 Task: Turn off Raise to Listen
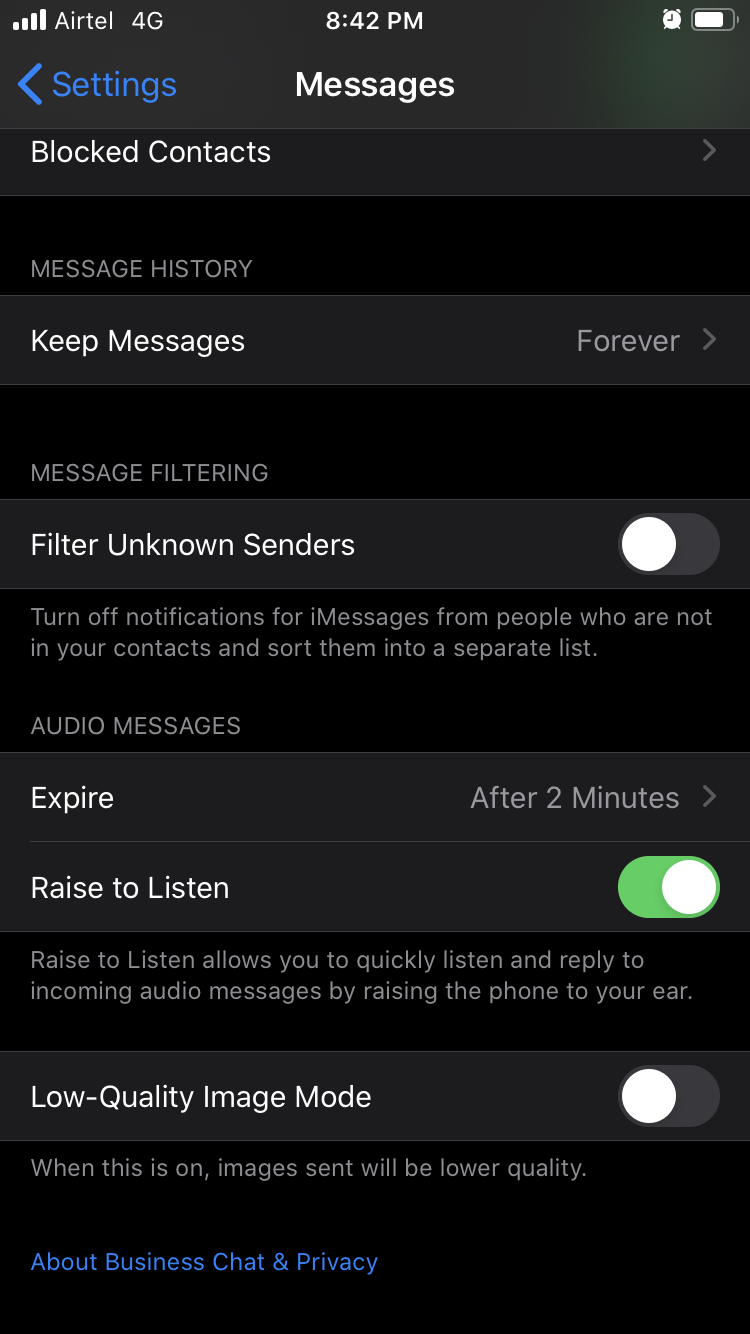(x=668, y=887)
